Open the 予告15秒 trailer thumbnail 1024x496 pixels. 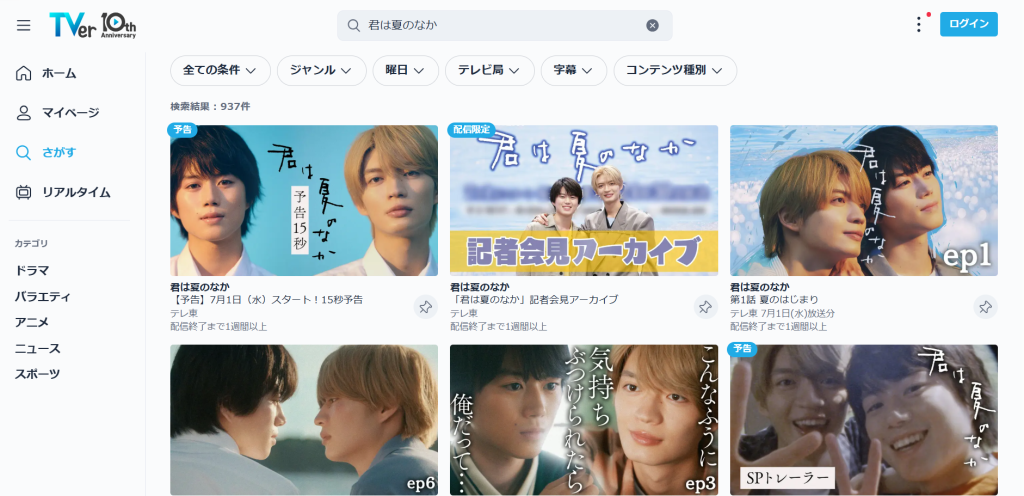point(304,200)
